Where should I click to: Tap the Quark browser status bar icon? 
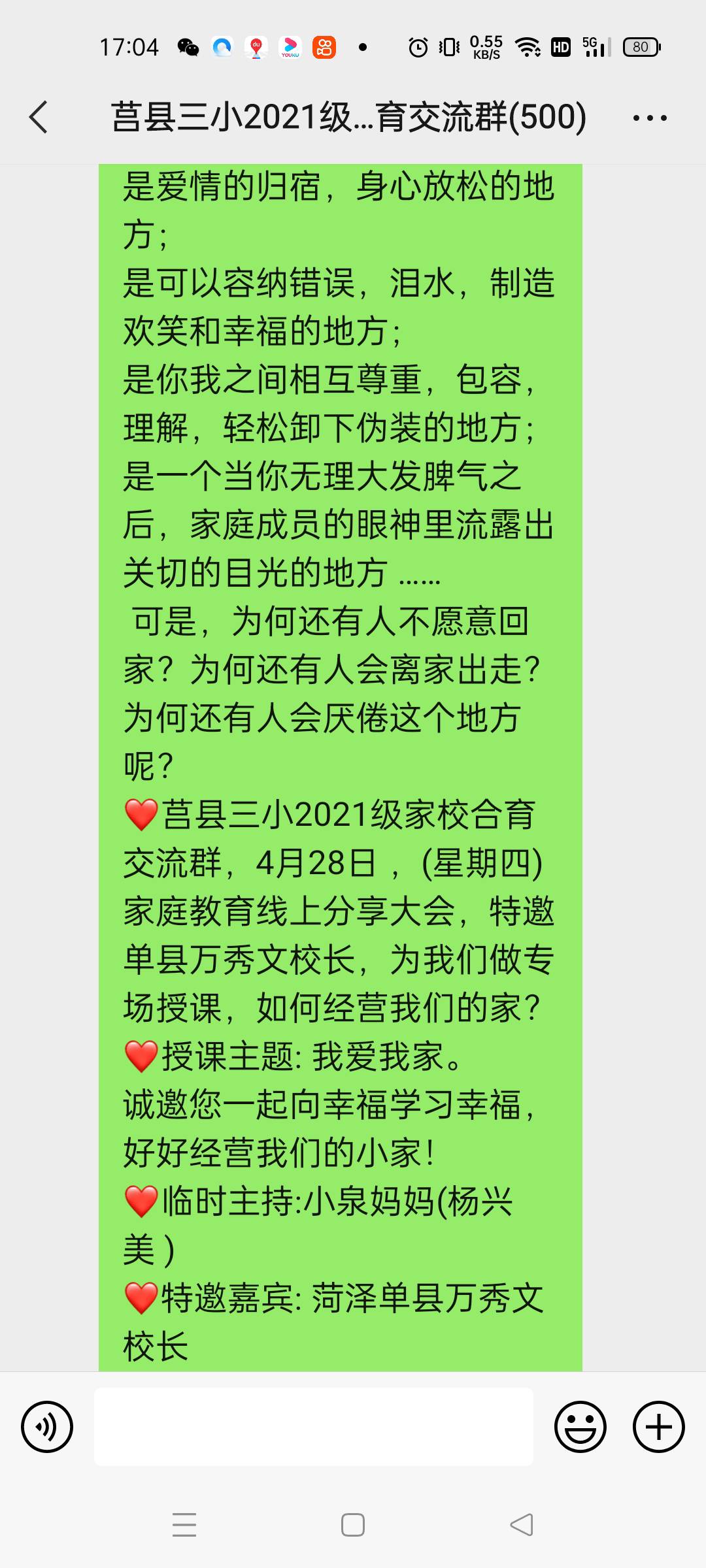click(220, 46)
